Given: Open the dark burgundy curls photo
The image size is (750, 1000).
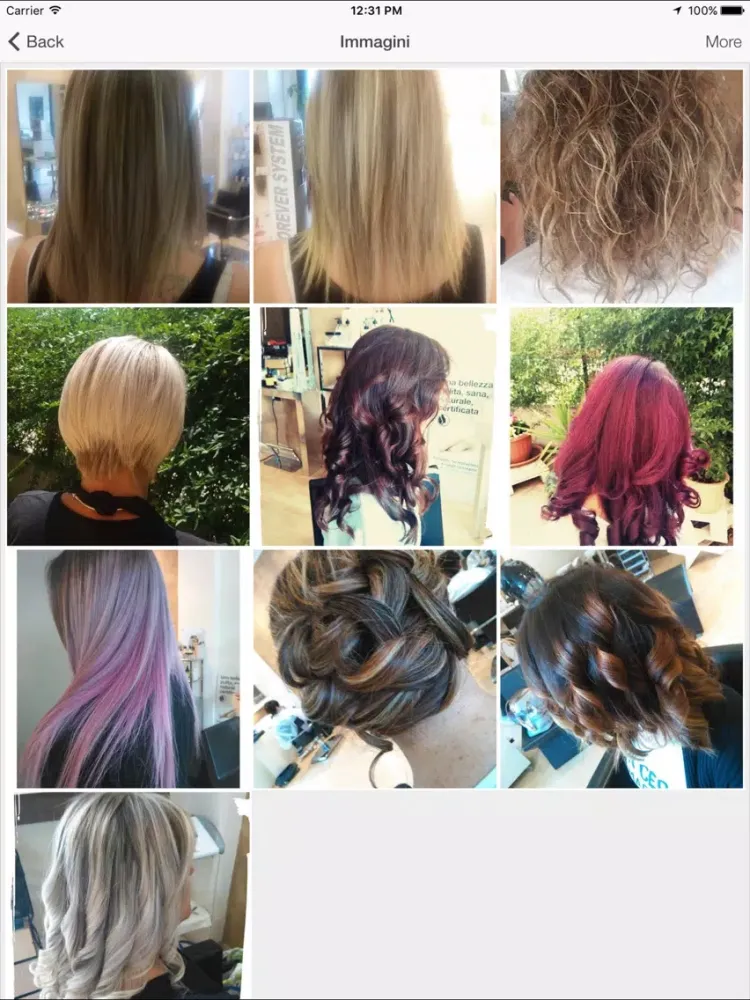Looking at the screenshot, I should [375, 426].
